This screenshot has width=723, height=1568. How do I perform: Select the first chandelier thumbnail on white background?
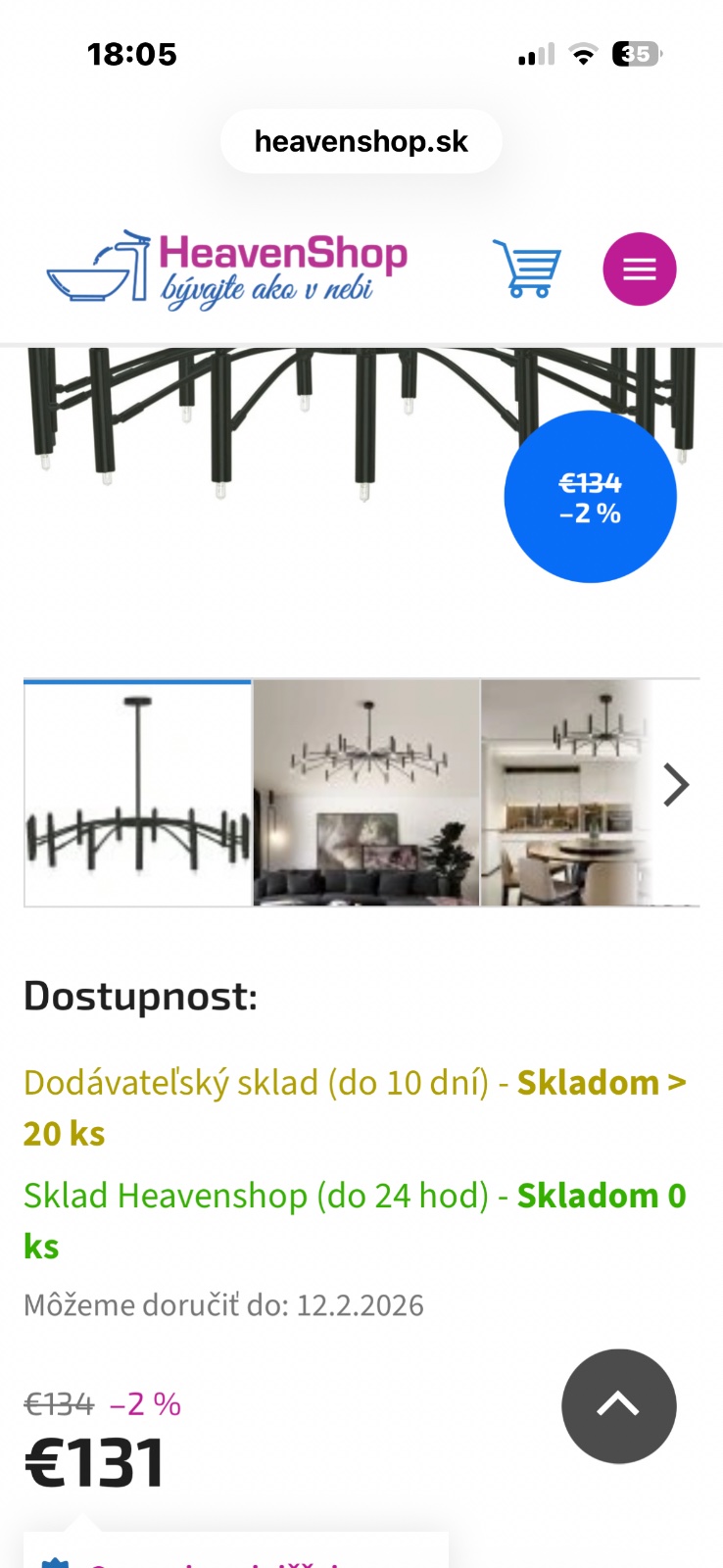tap(137, 793)
